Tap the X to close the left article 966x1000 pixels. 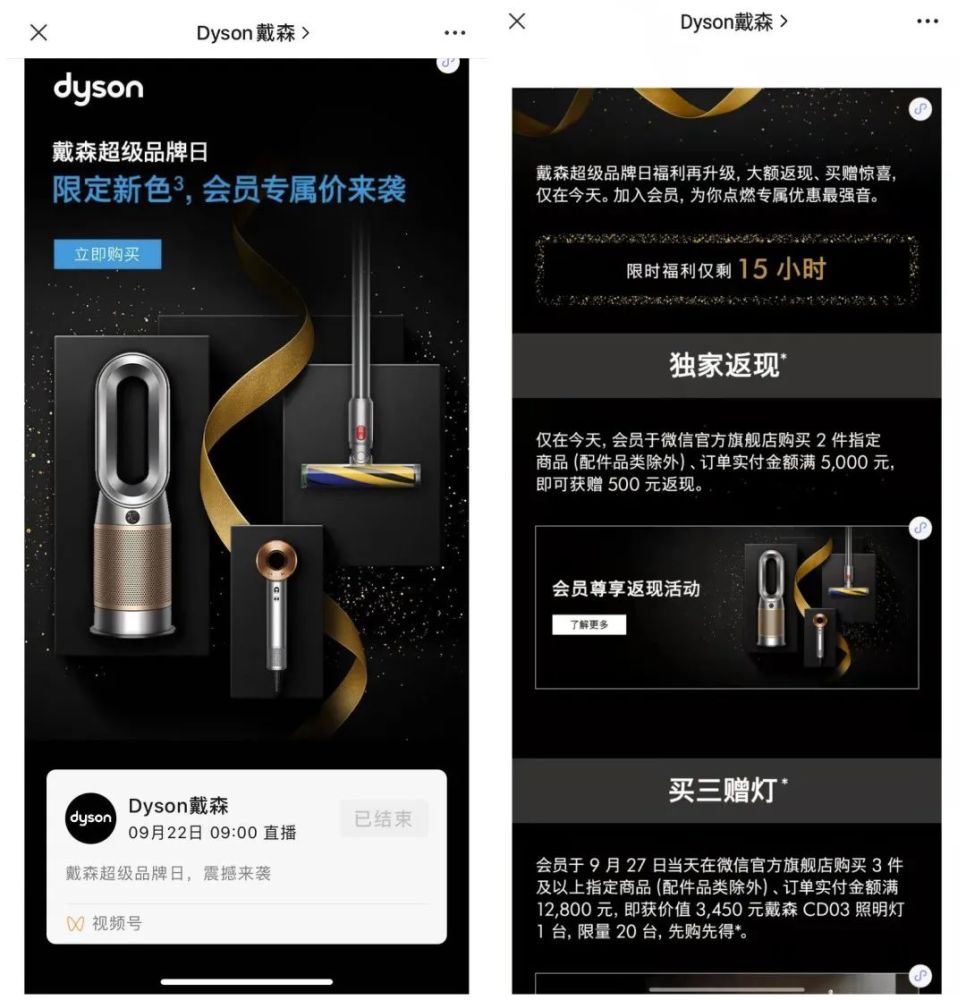point(37,32)
